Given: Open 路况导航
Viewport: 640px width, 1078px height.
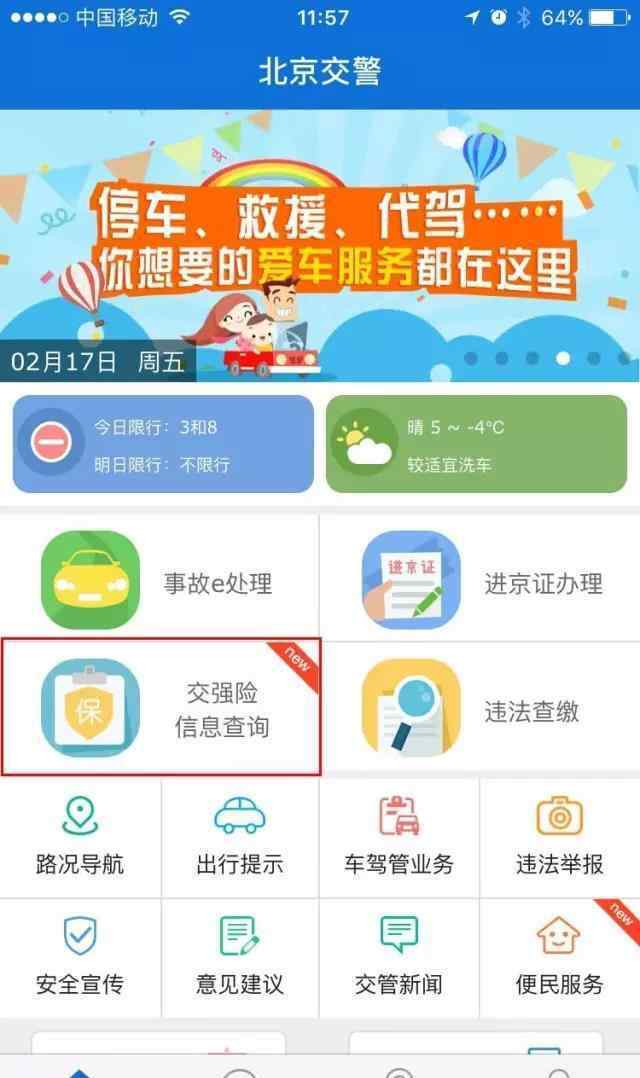Looking at the screenshot, I should pos(80,837).
